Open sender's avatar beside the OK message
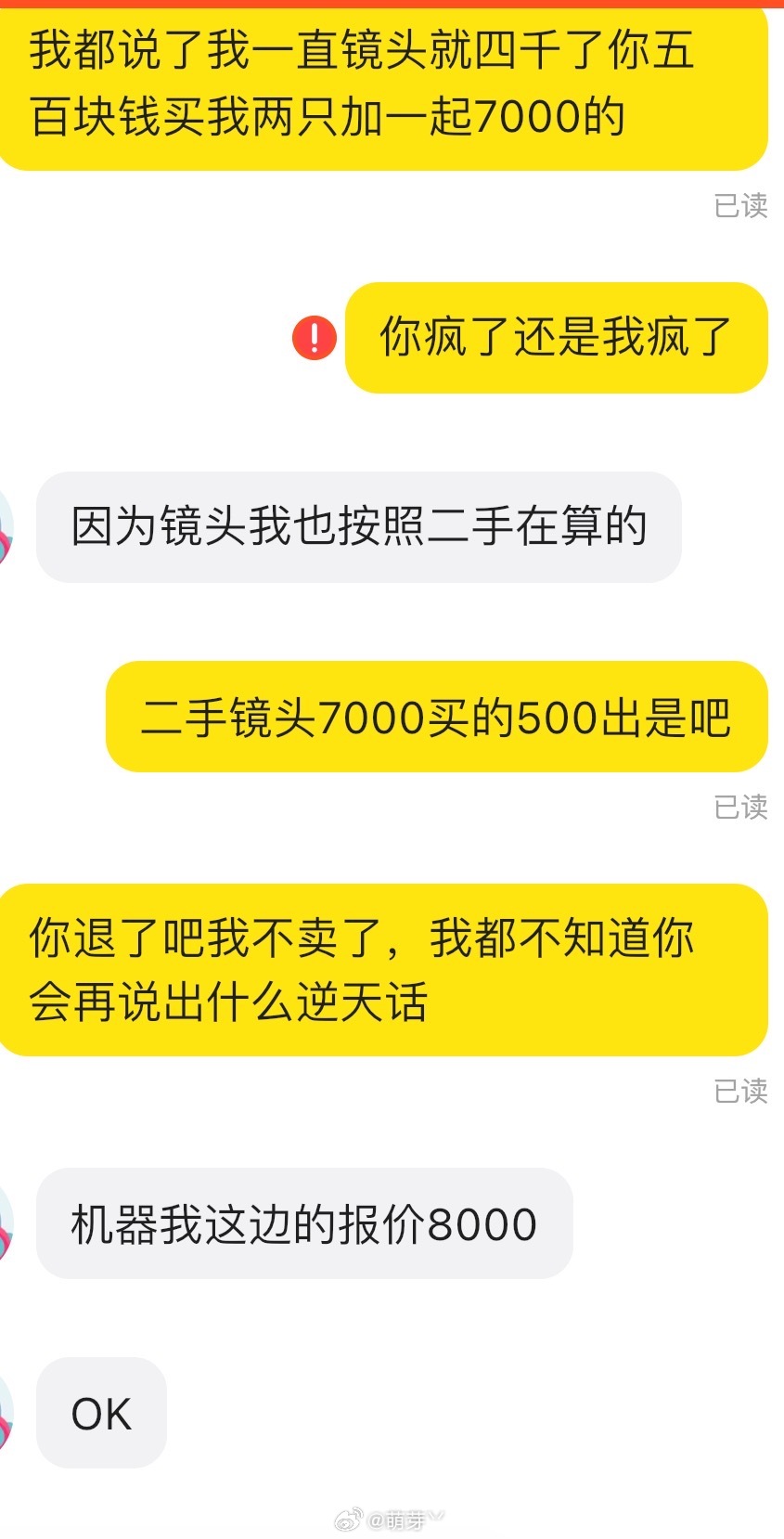The image size is (784, 1539). tap(6, 1413)
